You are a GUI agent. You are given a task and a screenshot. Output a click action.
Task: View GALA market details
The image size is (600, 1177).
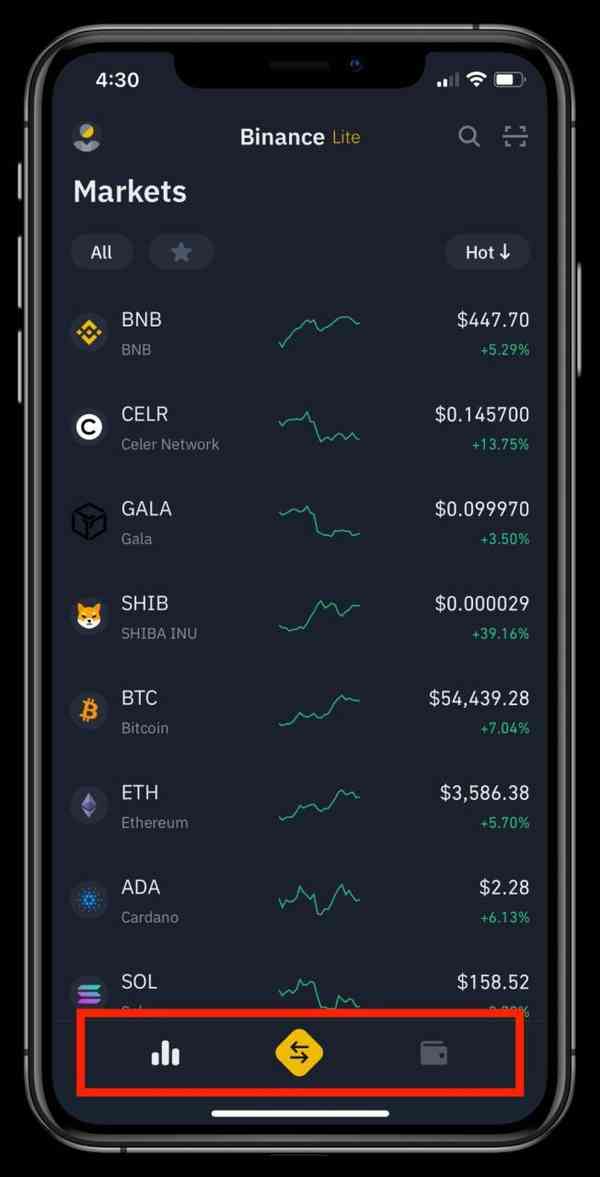point(300,522)
